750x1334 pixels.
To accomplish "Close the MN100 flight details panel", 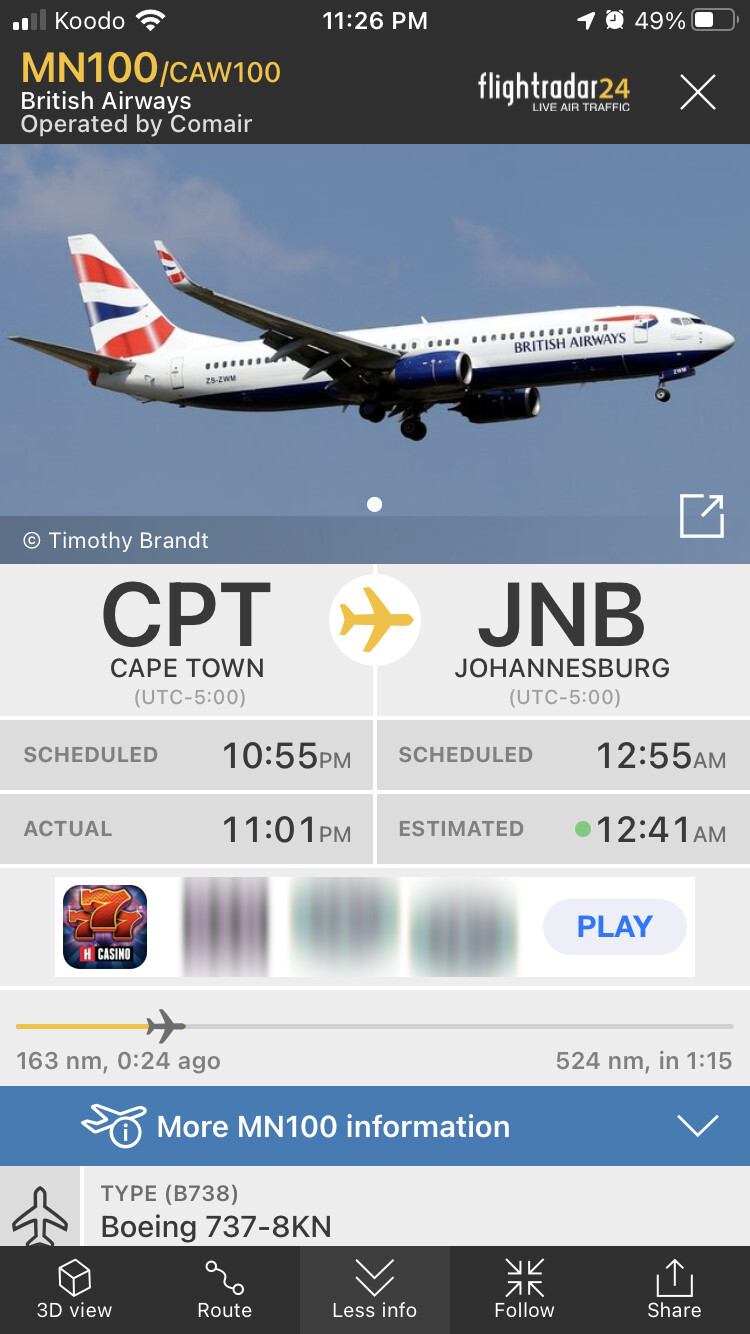I will pyautogui.click(x=698, y=93).
